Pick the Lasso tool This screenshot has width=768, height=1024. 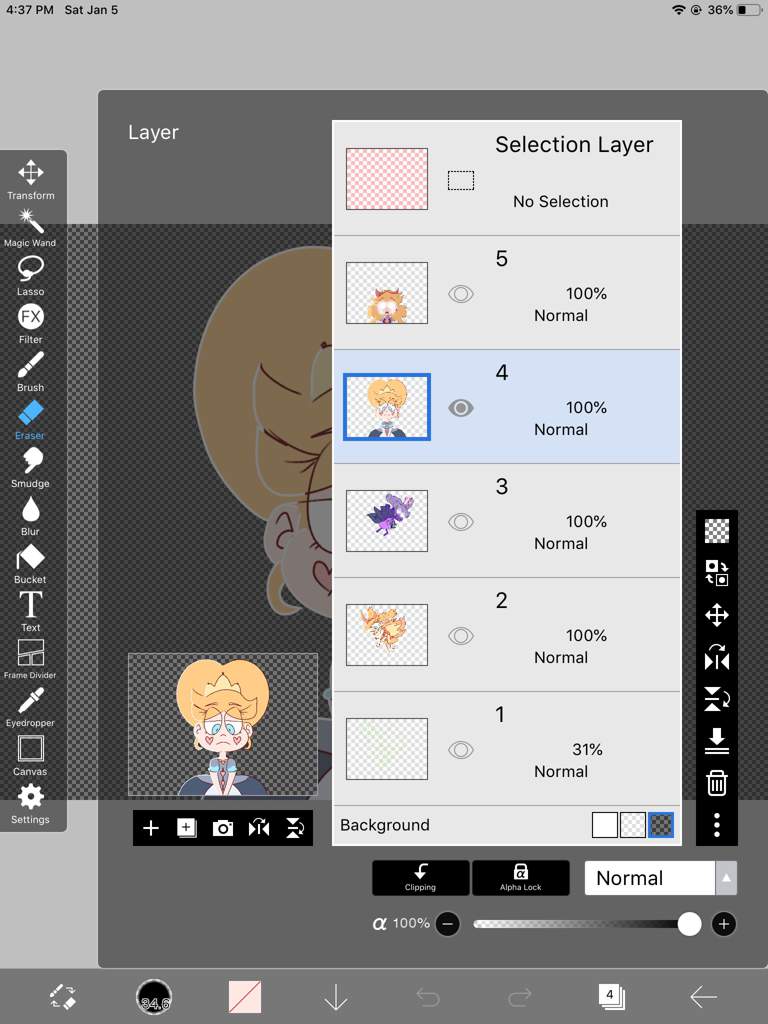coord(30,273)
